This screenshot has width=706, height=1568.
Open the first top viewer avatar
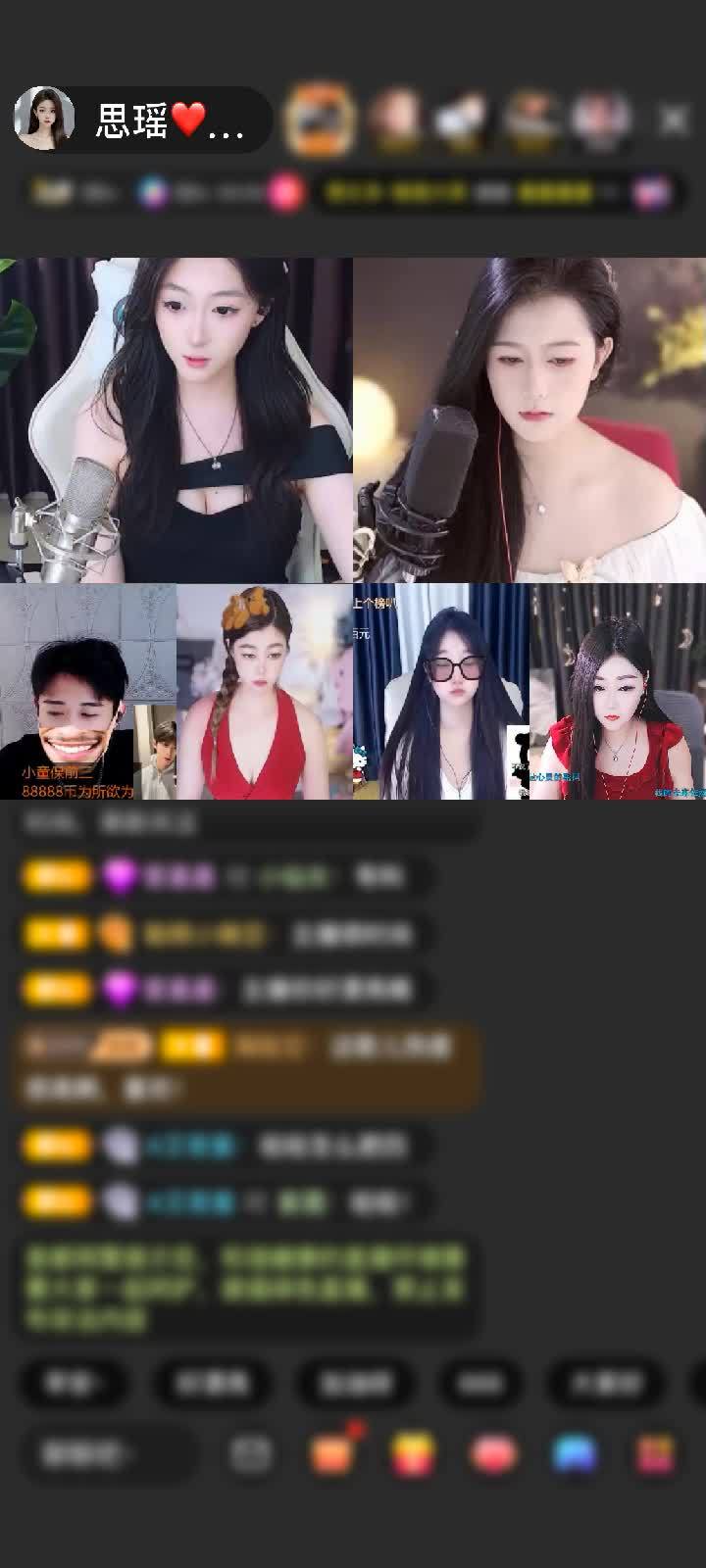(319, 121)
